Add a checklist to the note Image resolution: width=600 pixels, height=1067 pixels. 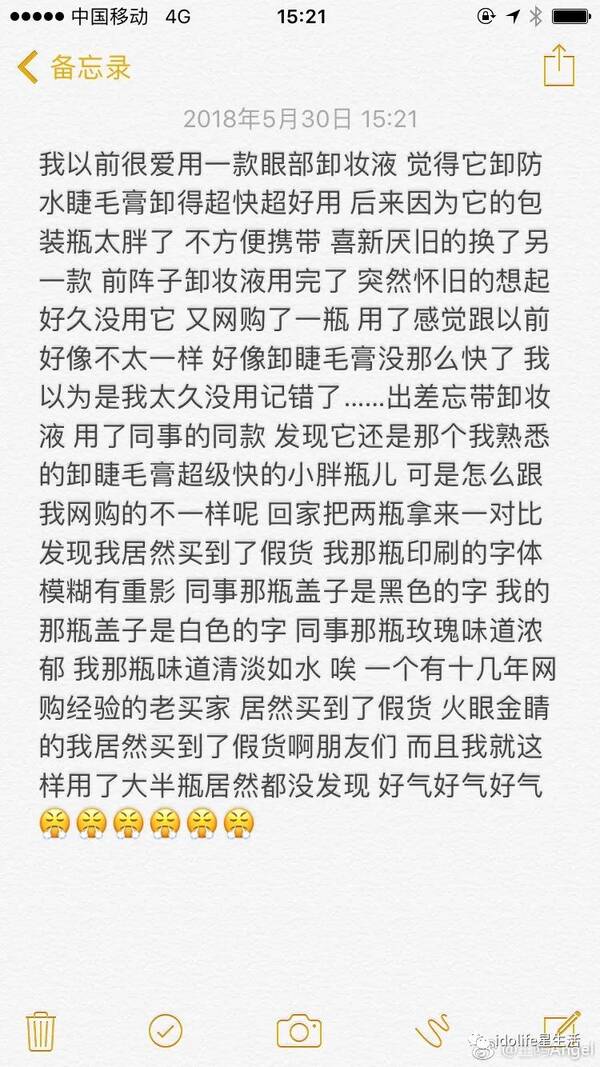pyautogui.click(x=165, y=1029)
